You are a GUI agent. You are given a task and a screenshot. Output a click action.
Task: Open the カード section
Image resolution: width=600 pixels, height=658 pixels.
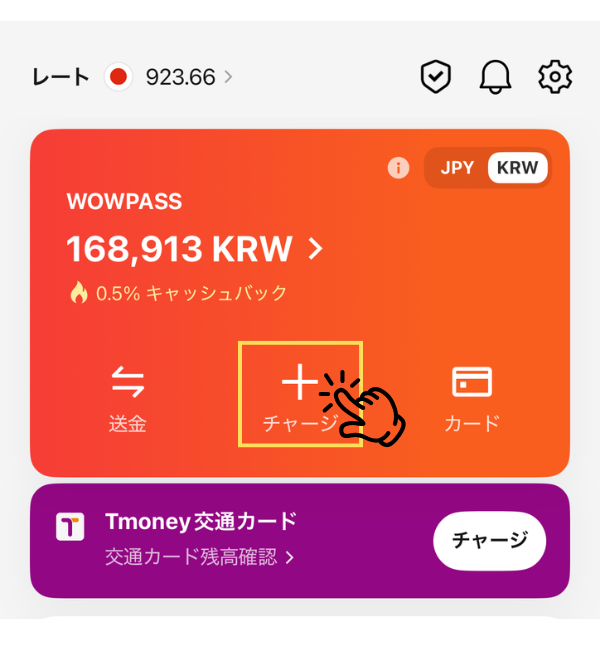[471, 398]
